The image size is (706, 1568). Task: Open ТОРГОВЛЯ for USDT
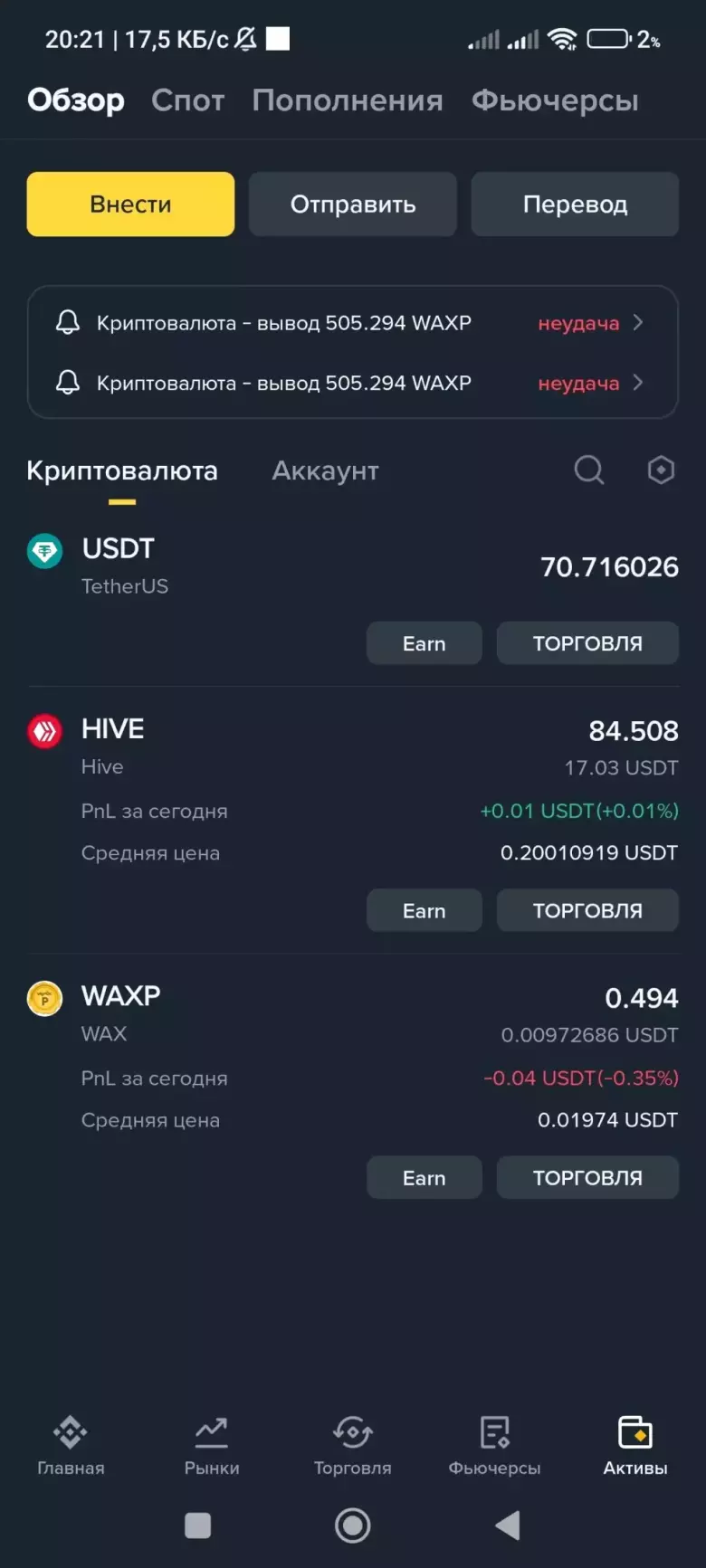[x=587, y=642]
